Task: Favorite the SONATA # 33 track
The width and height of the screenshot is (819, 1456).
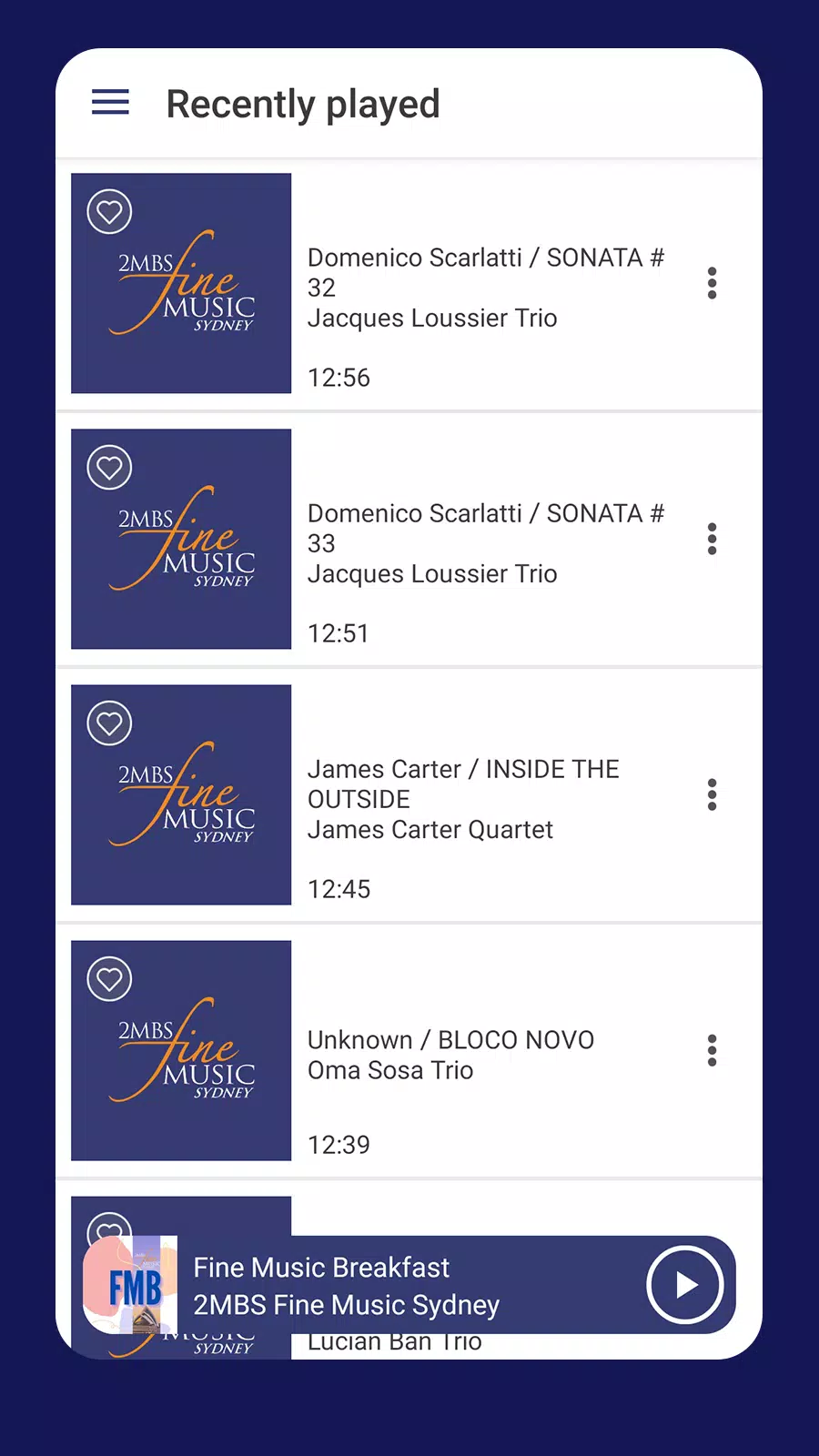Action: (x=109, y=468)
